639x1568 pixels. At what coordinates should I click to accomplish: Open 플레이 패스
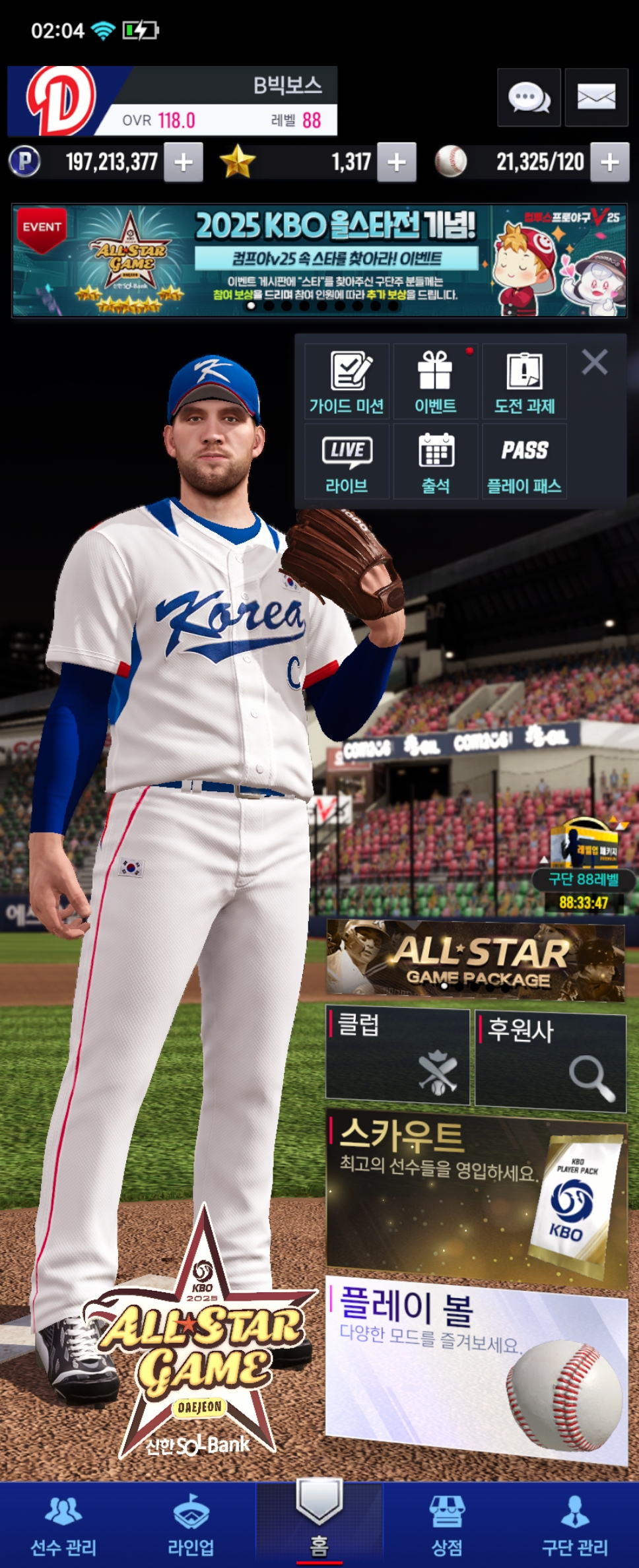tap(524, 462)
